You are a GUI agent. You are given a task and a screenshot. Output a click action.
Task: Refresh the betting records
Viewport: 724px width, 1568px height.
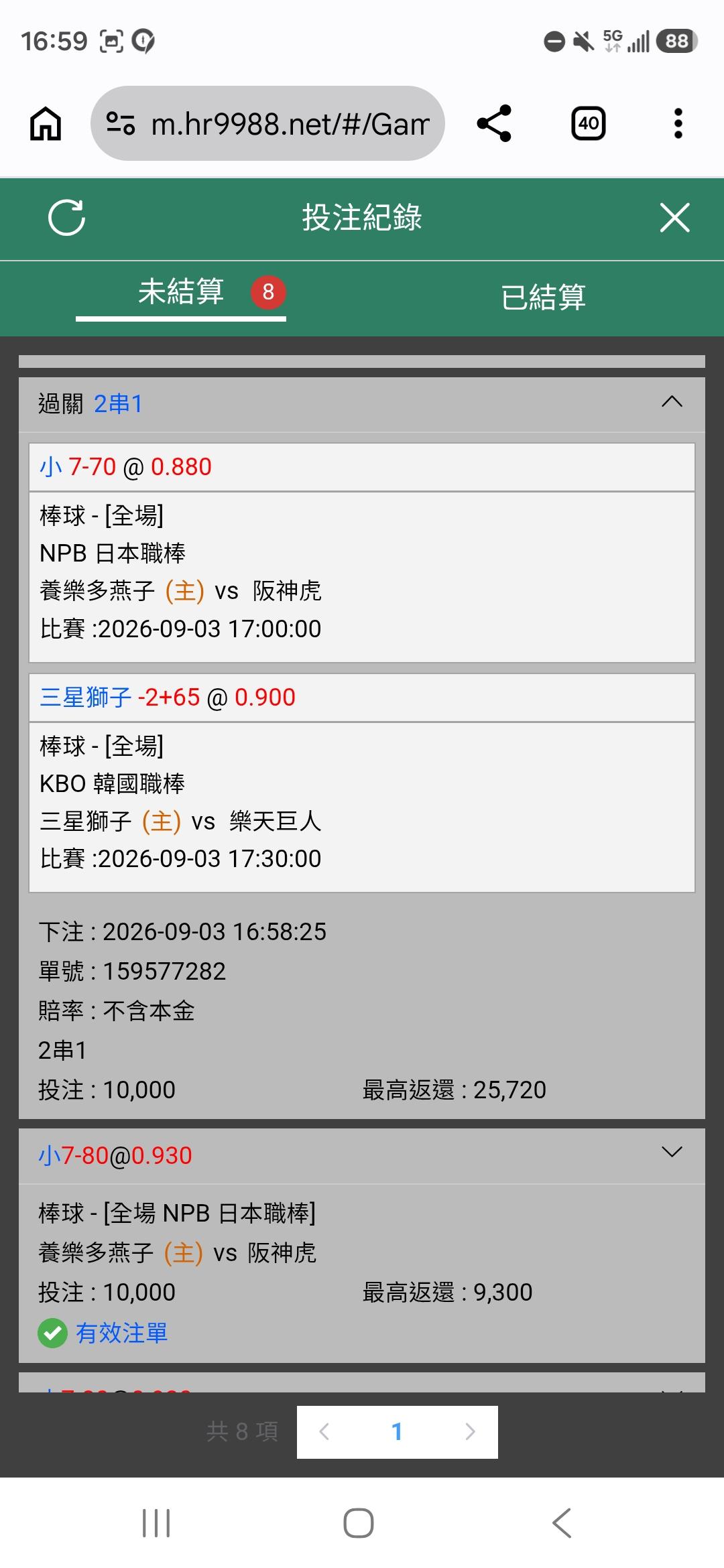[67, 218]
